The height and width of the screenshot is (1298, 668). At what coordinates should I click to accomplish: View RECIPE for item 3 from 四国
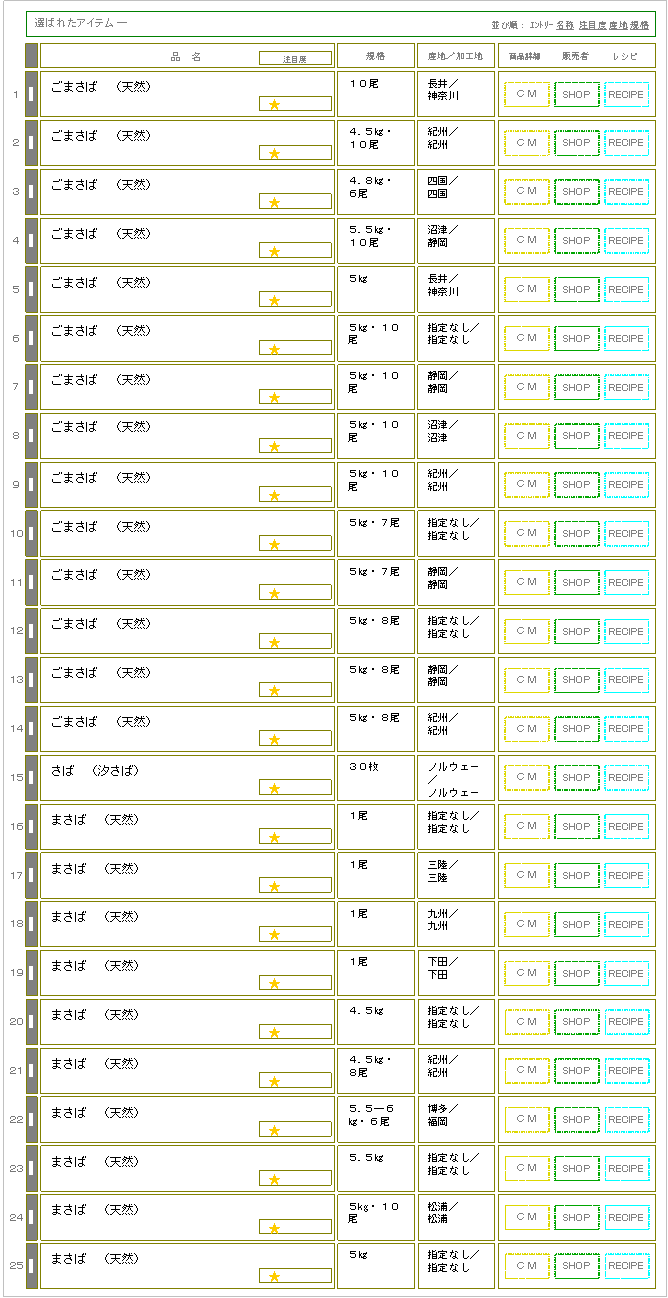click(x=626, y=192)
